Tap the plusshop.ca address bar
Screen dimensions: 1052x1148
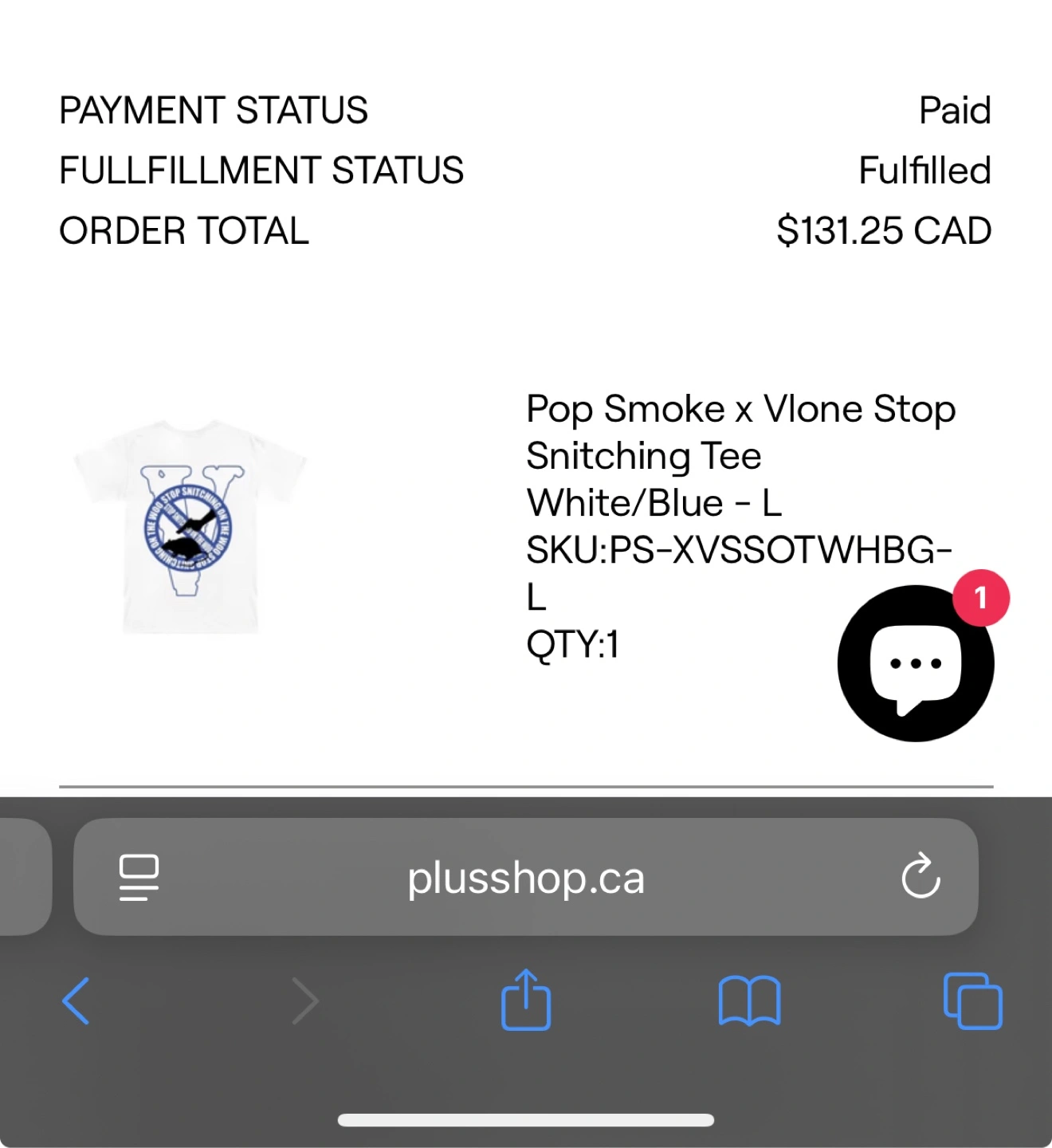tap(526, 878)
